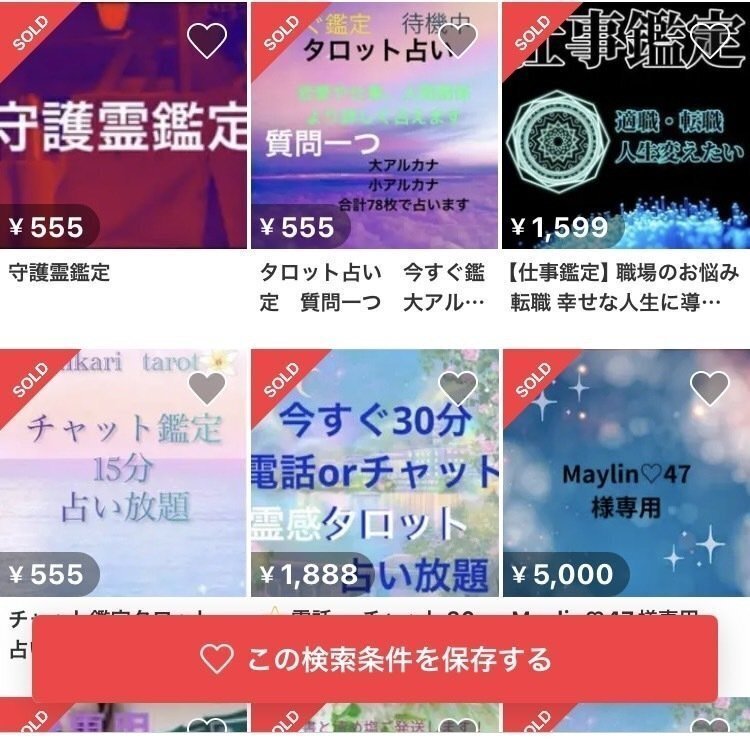The width and height of the screenshot is (750, 742).
Task: Like the 仕事鑑定 listing
Action: tap(709, 40)
